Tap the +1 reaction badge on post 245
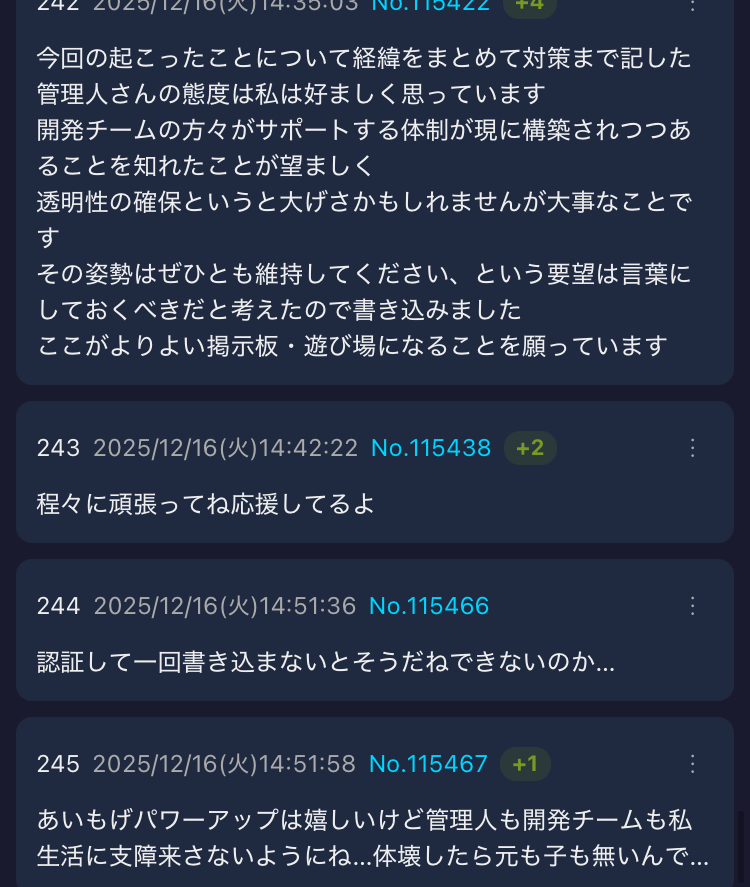 click(525, 764)
